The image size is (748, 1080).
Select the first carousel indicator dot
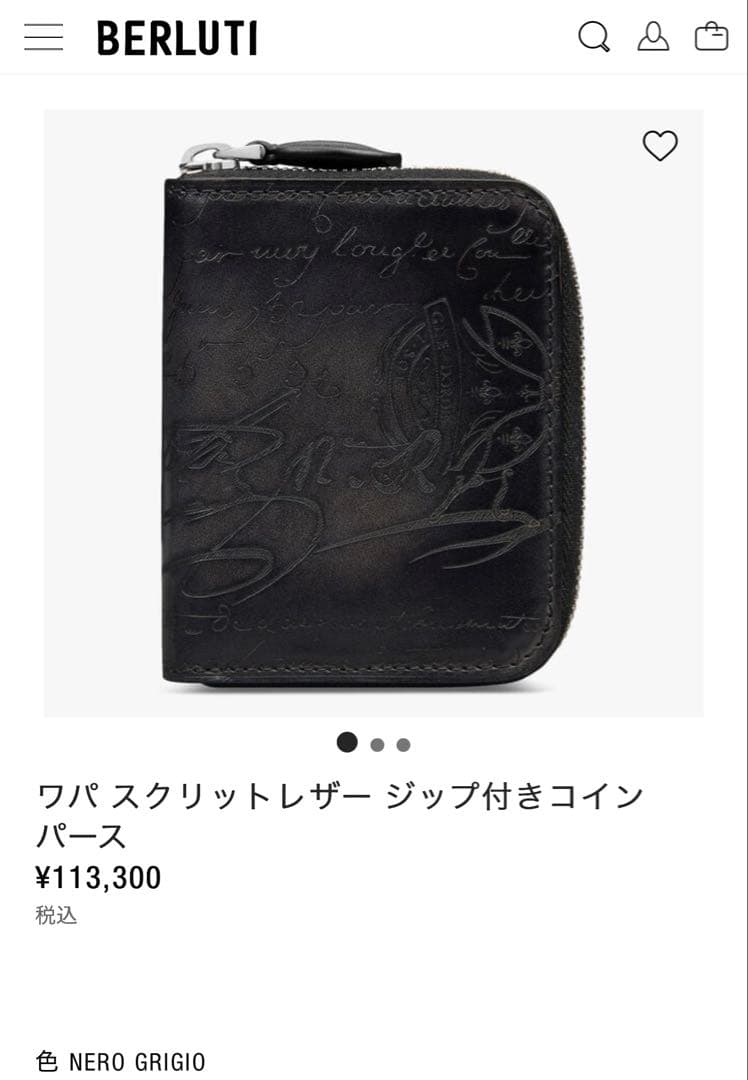tap(347, 745)
